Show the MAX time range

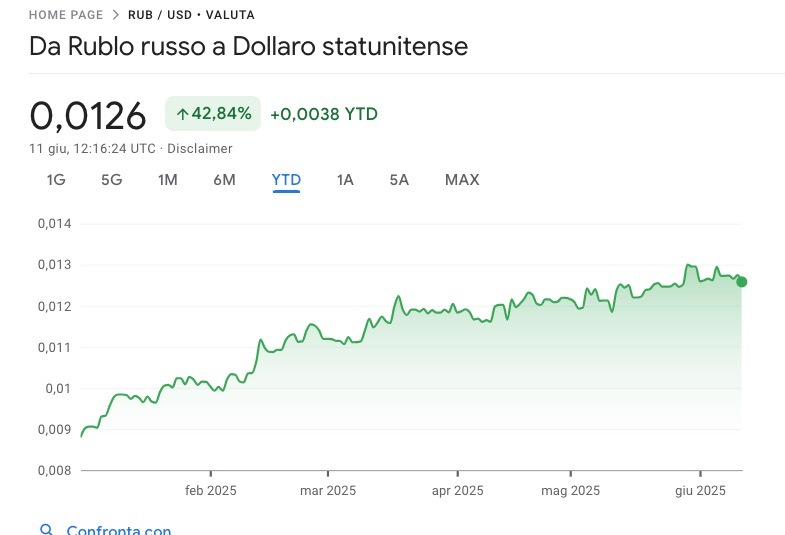click(x=462, y=180)
